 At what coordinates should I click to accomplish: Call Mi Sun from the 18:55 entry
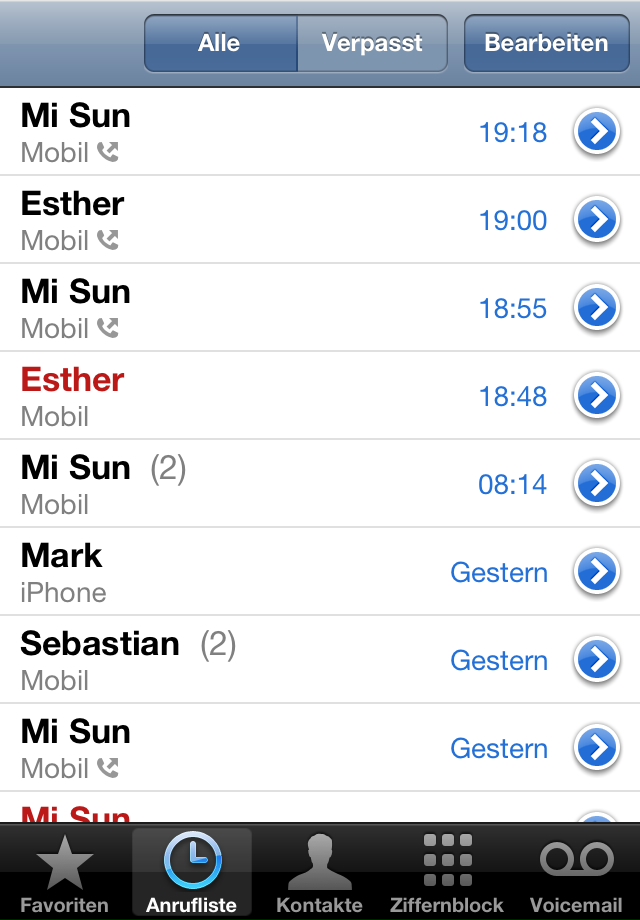tap(250, 308)
